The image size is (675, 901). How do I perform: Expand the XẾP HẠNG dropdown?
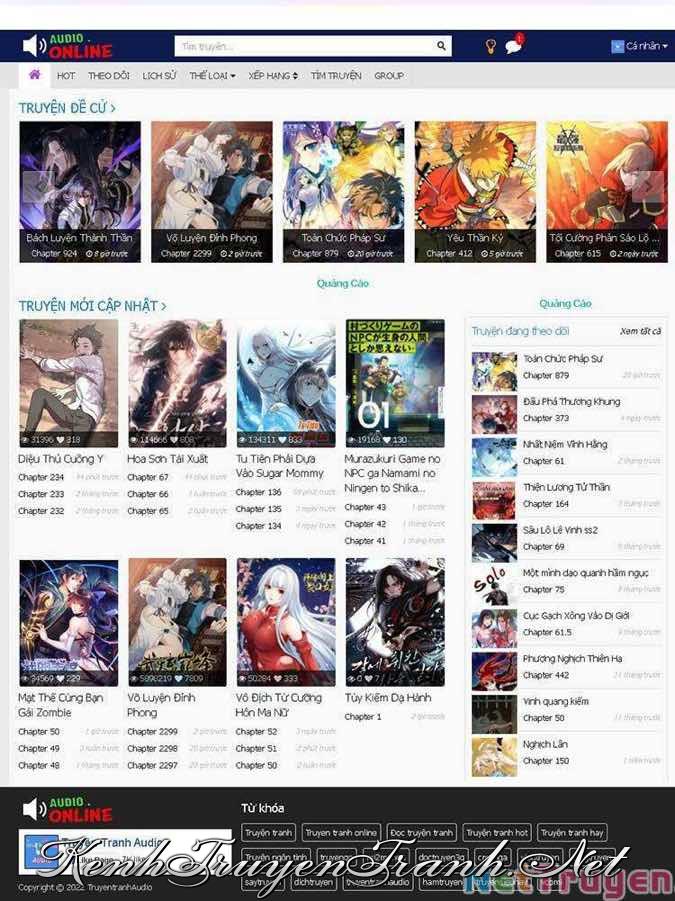coord(272,76)
